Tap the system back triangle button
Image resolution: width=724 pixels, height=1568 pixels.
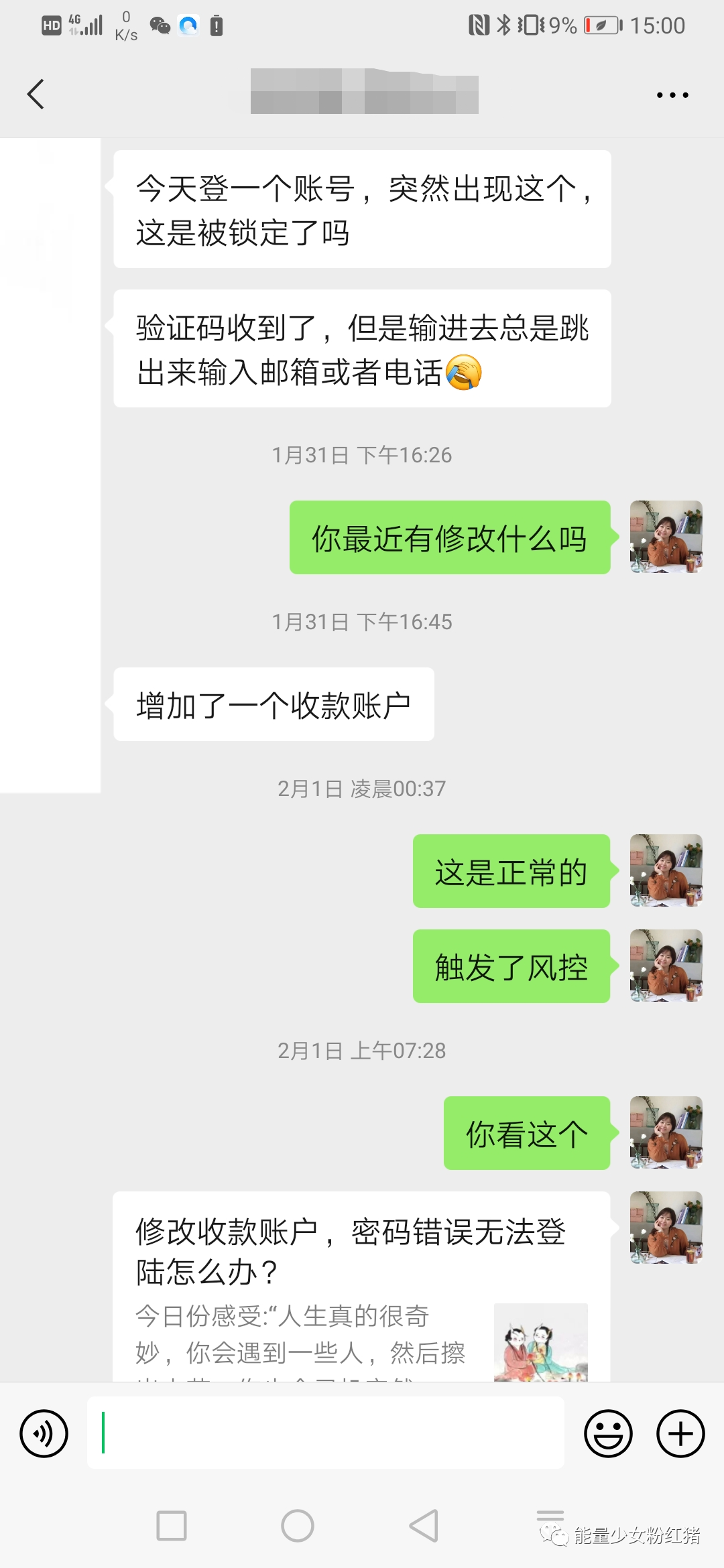(x=424, y=1526)
